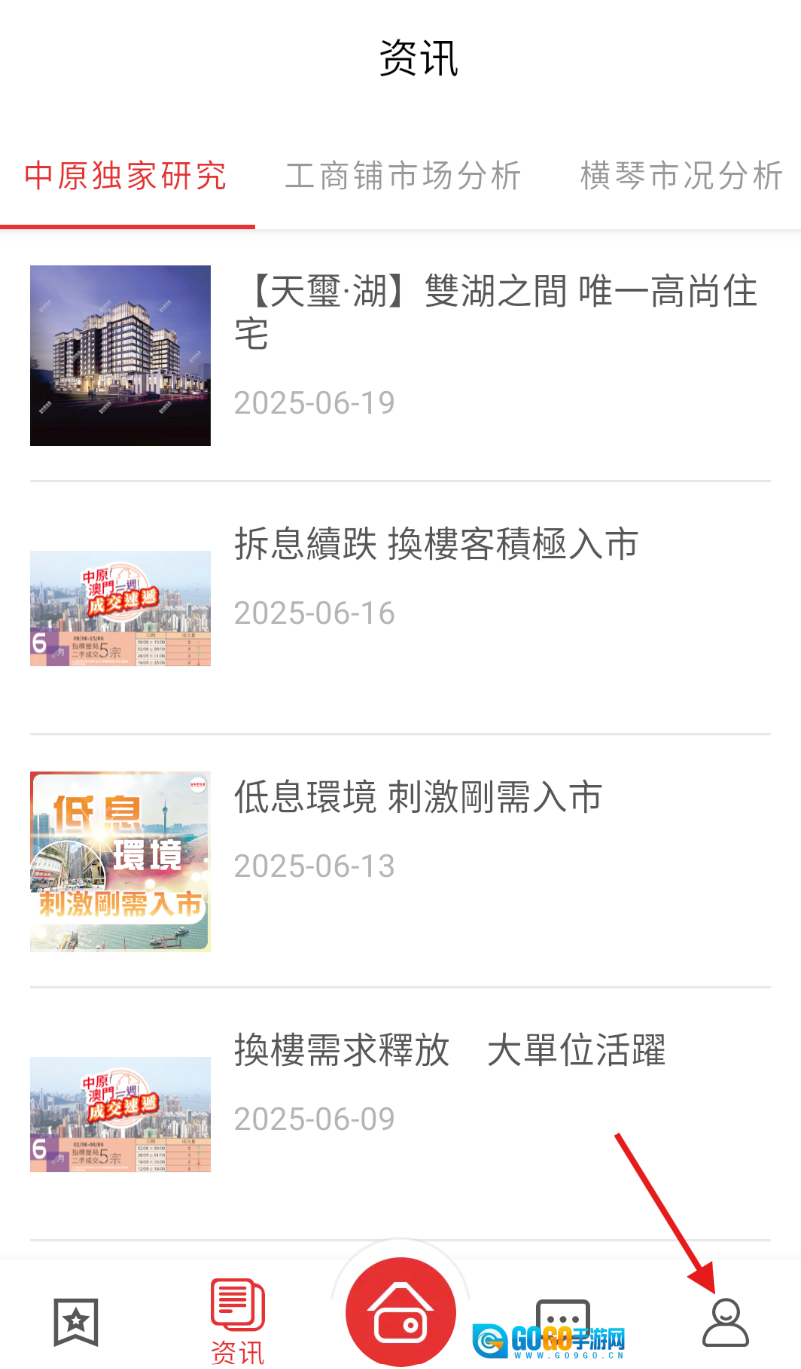Open the messages chat tab
This screenshot has width=801, height=1369.
(x=563, y=1322)
